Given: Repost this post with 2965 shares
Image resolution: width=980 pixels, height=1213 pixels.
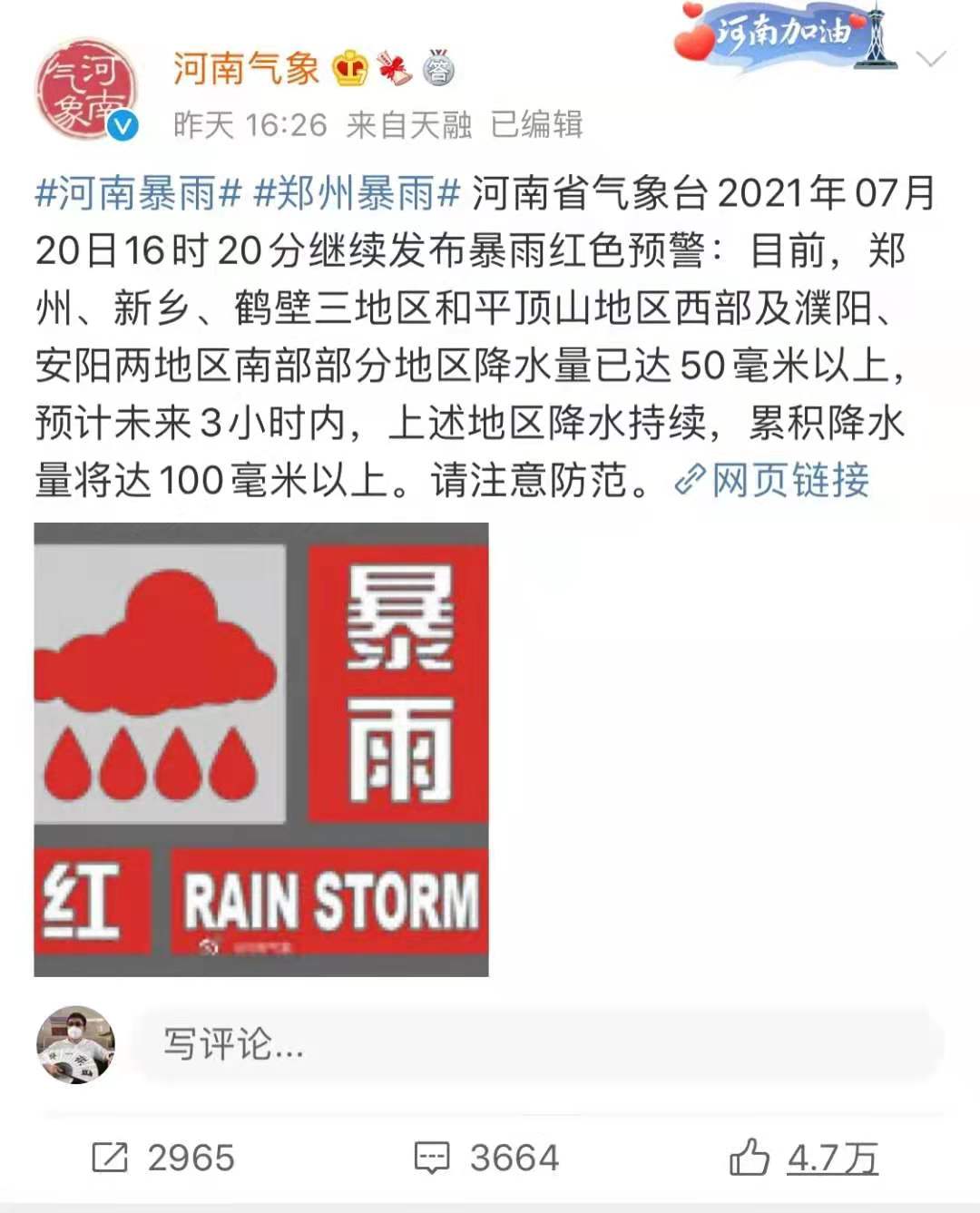Looking at the screenshot, I should pos(163,1158).
